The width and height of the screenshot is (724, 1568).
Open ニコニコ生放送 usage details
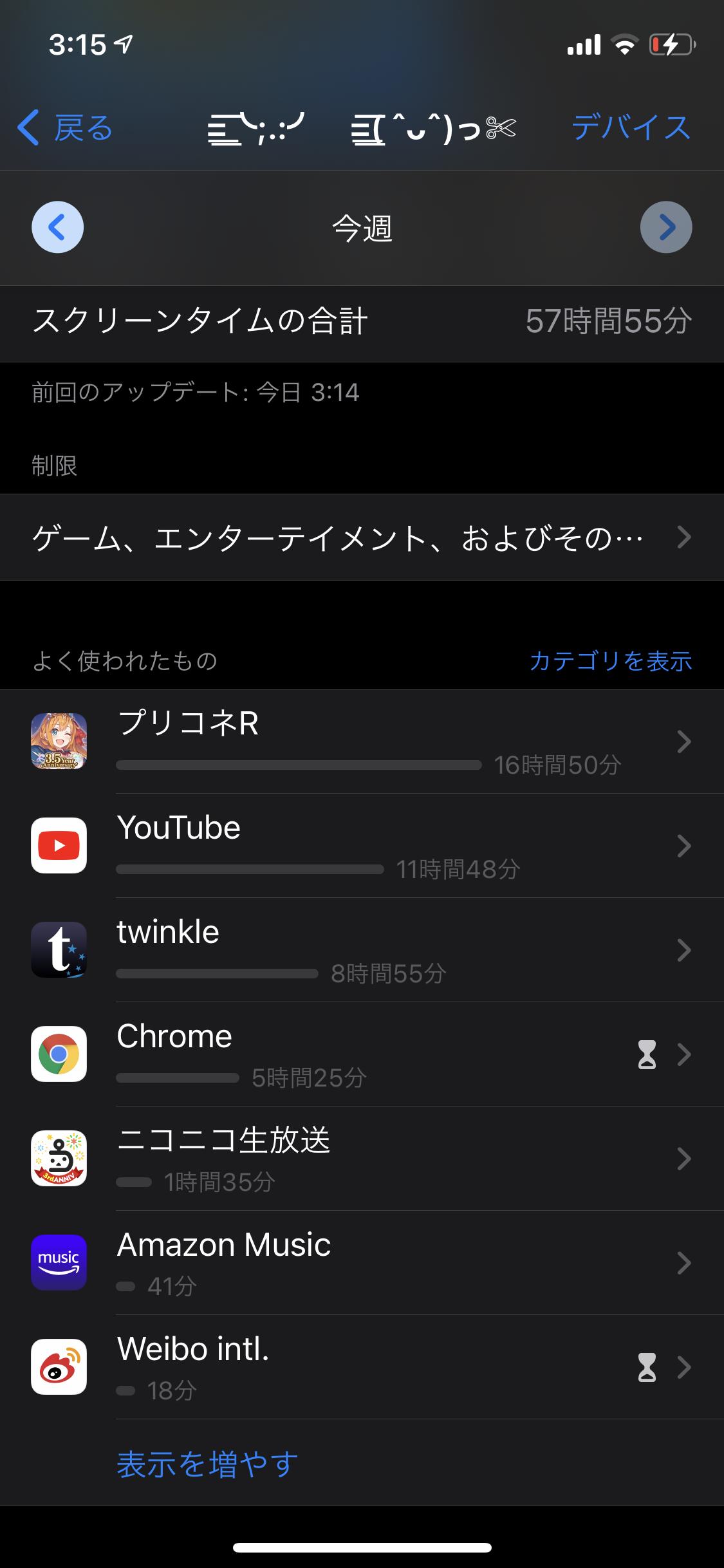click(362, 1159)
